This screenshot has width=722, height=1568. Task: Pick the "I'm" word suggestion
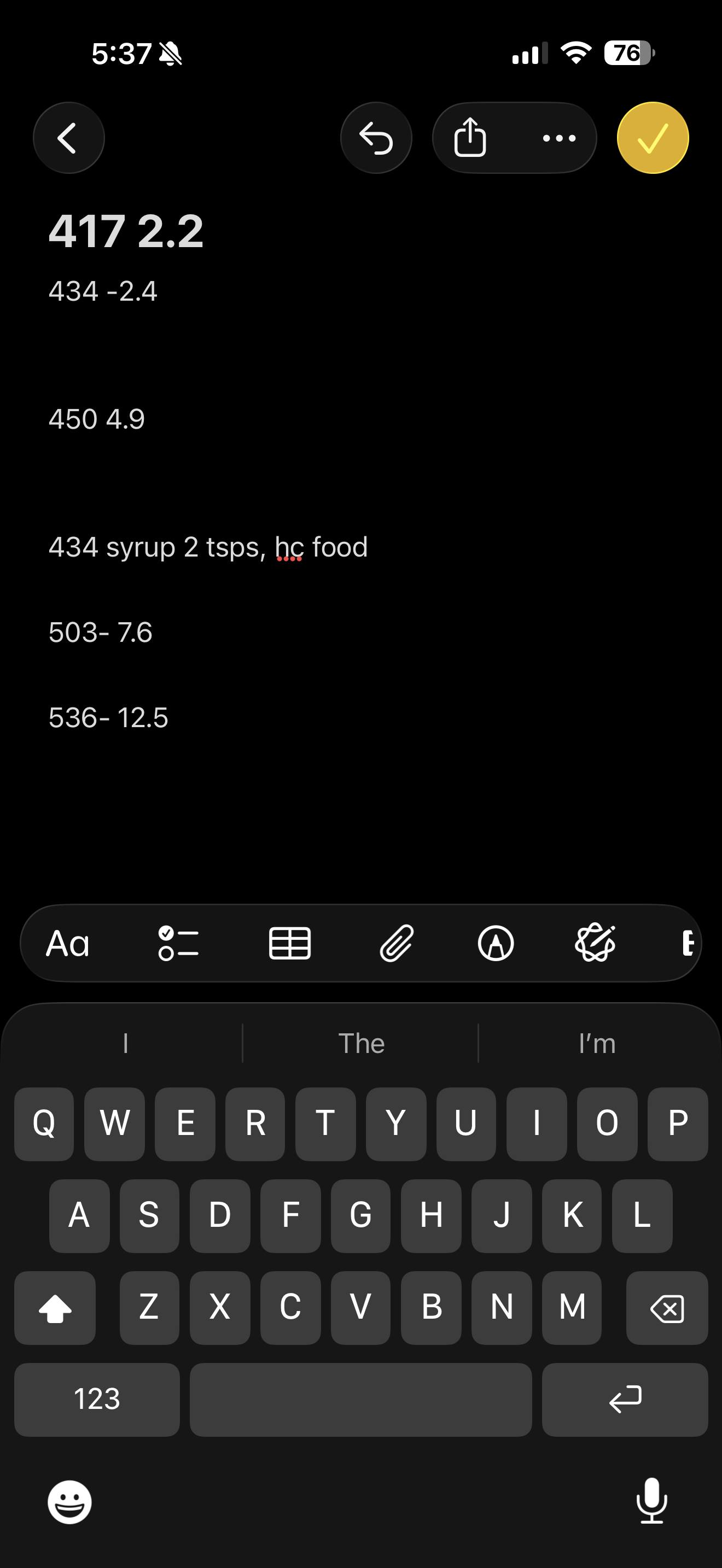597,1043
